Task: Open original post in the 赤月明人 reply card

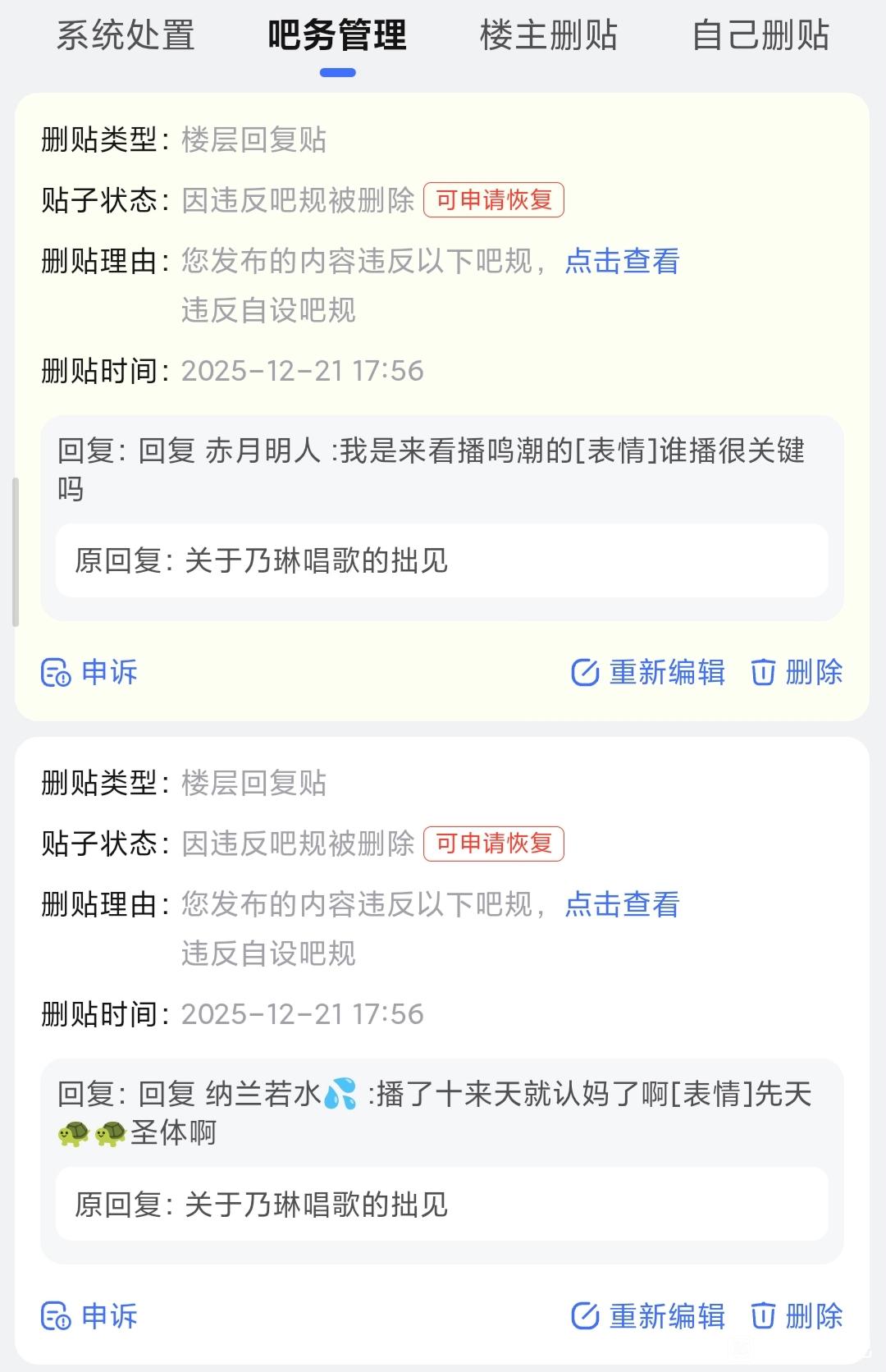Action: click(441, 561)
